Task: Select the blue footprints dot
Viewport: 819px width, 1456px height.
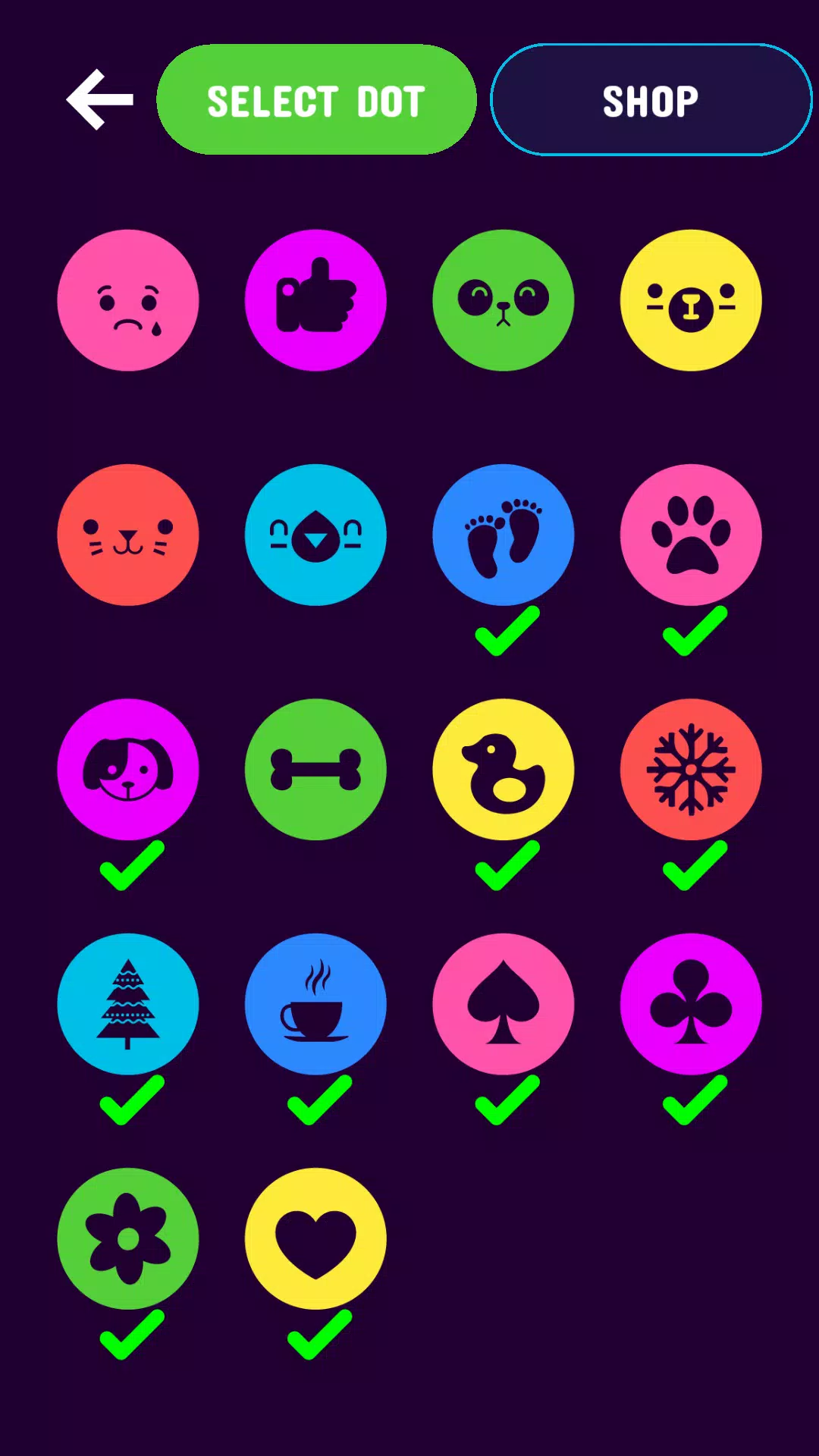Action: (504, 535)
